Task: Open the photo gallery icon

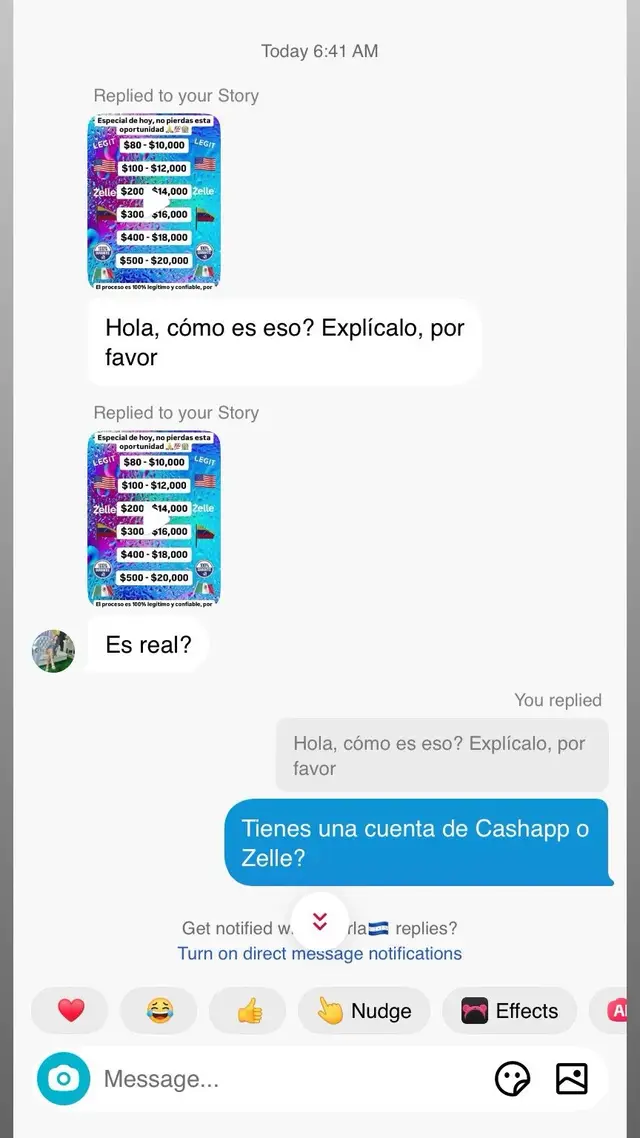Action: pos(572,1079)
